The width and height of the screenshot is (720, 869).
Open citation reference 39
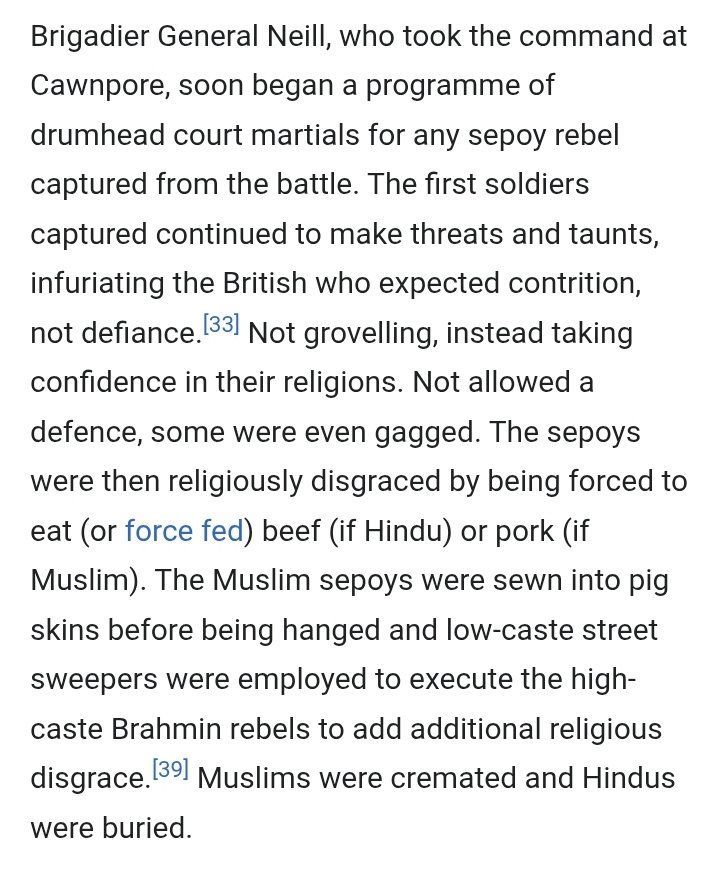point(169,770)
